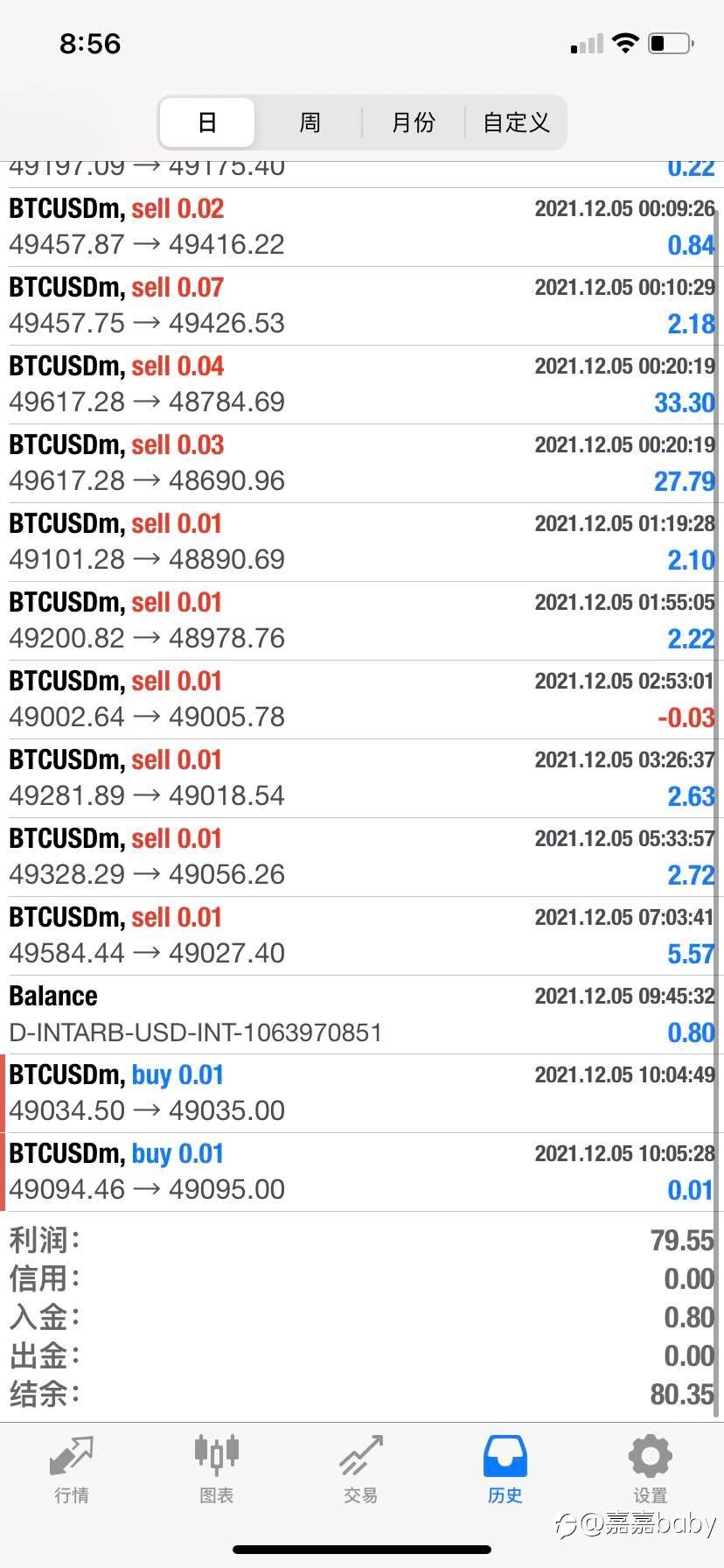Screen dimensions: 724x1568
Task: Open the sell trade with 5.57 profit
Action: click(362, 935)
